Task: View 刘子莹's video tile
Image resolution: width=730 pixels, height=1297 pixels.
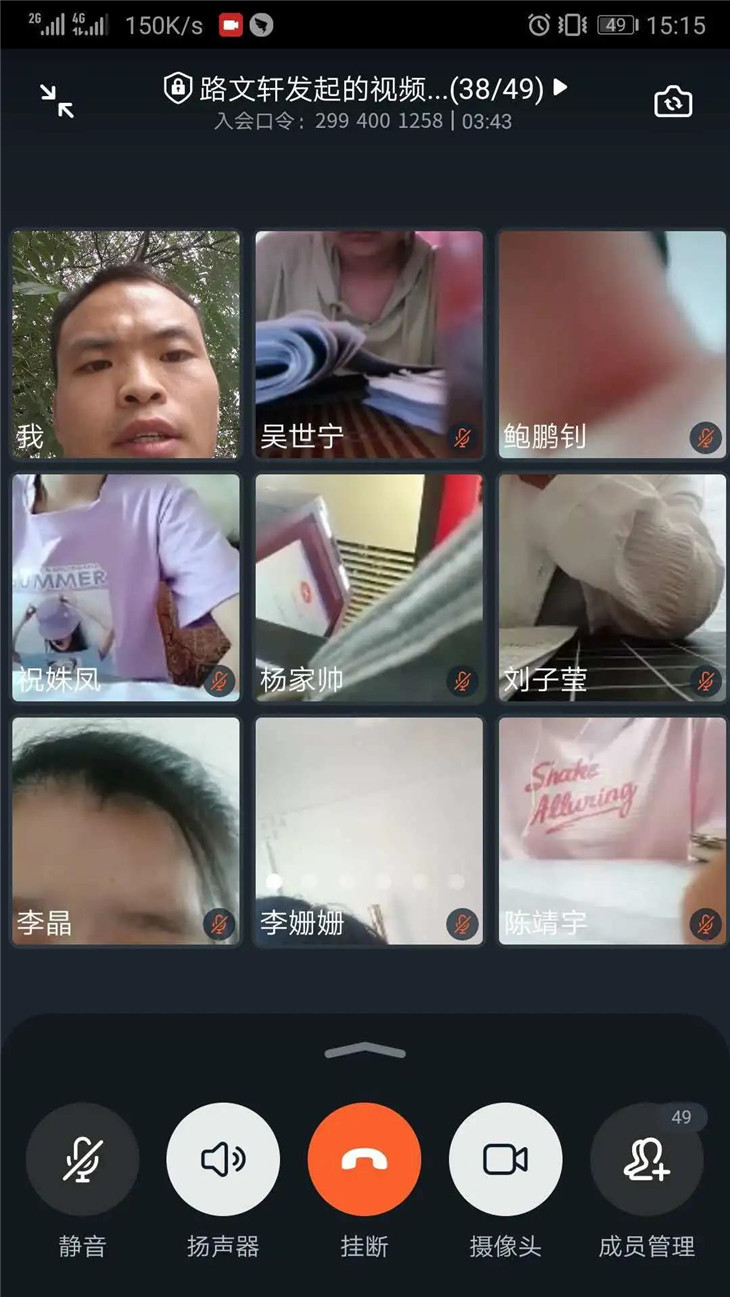Action: [x=612, y=588]
